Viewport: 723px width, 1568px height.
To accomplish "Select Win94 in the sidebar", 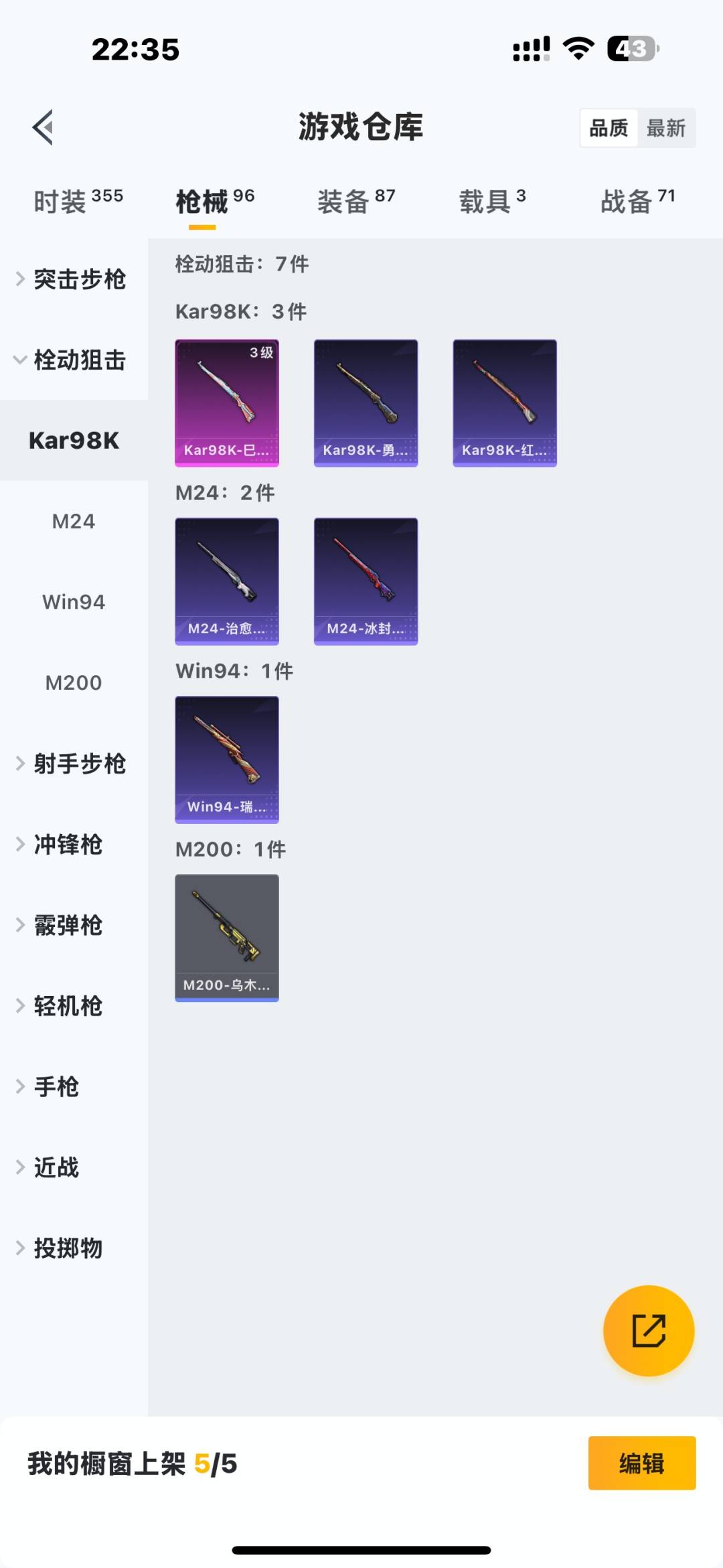I will (74, 602).
